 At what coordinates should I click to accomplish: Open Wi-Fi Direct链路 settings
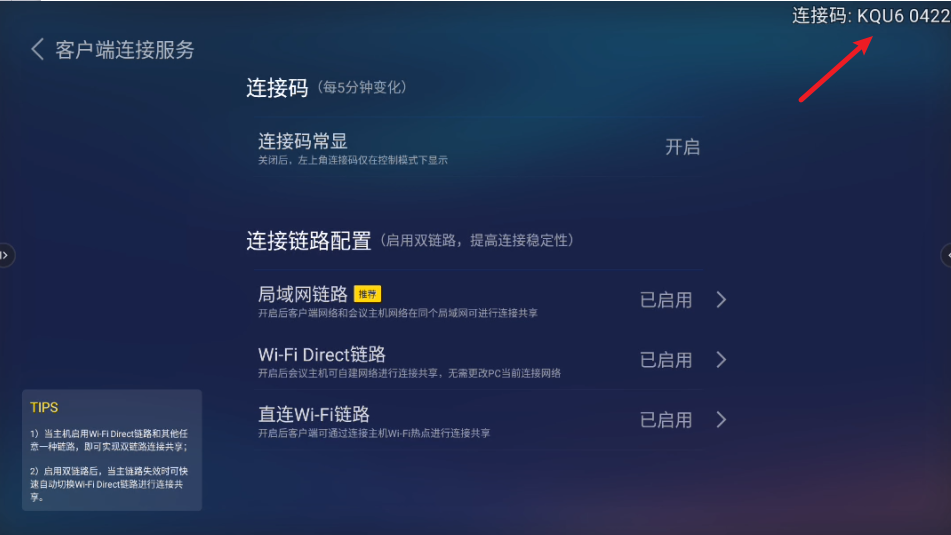pos(720,360)
